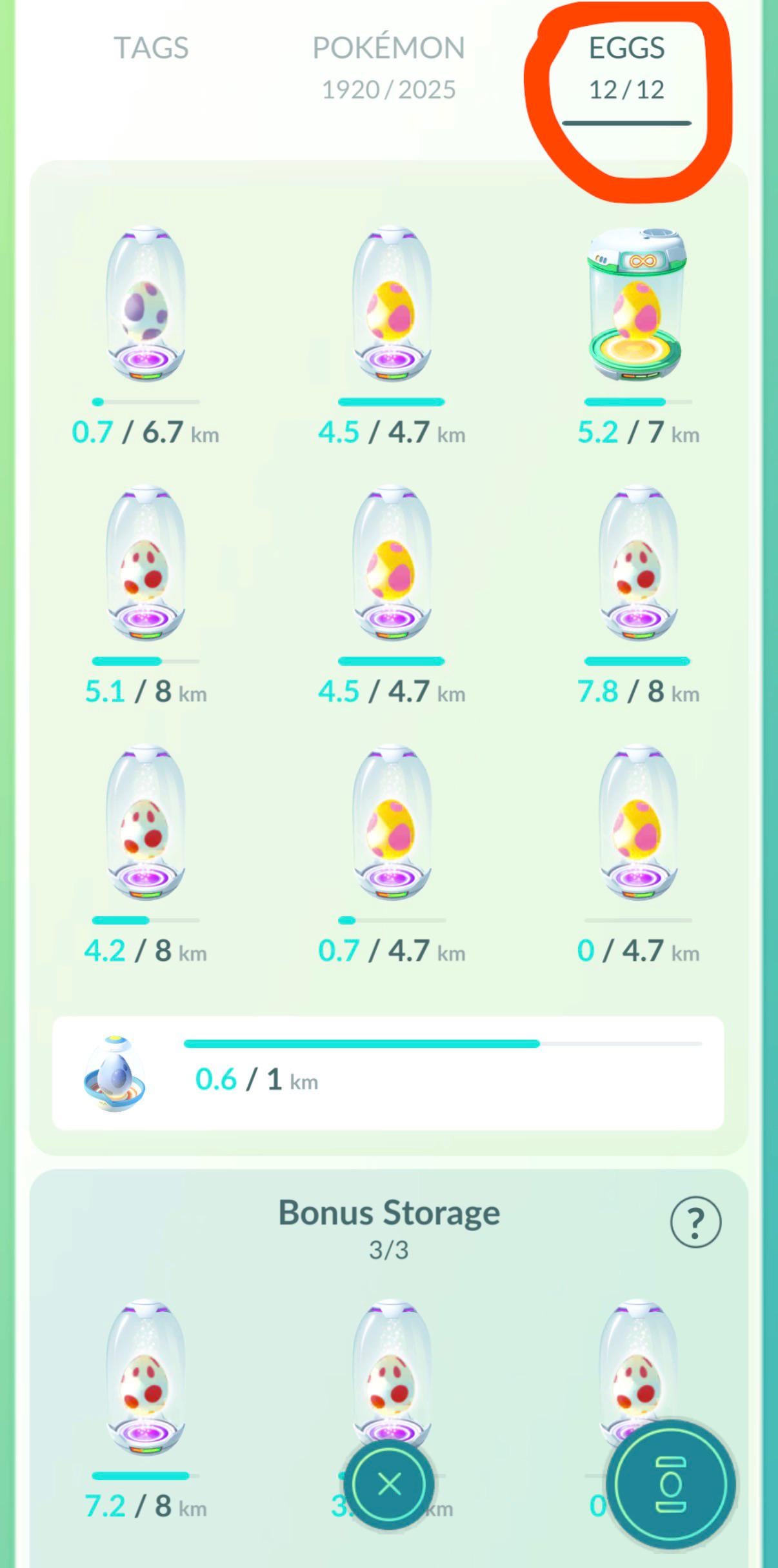Select the Eggs tab
Viewport: 778px width, 1568px height.
pyautogui.click(x=626, y=67)
